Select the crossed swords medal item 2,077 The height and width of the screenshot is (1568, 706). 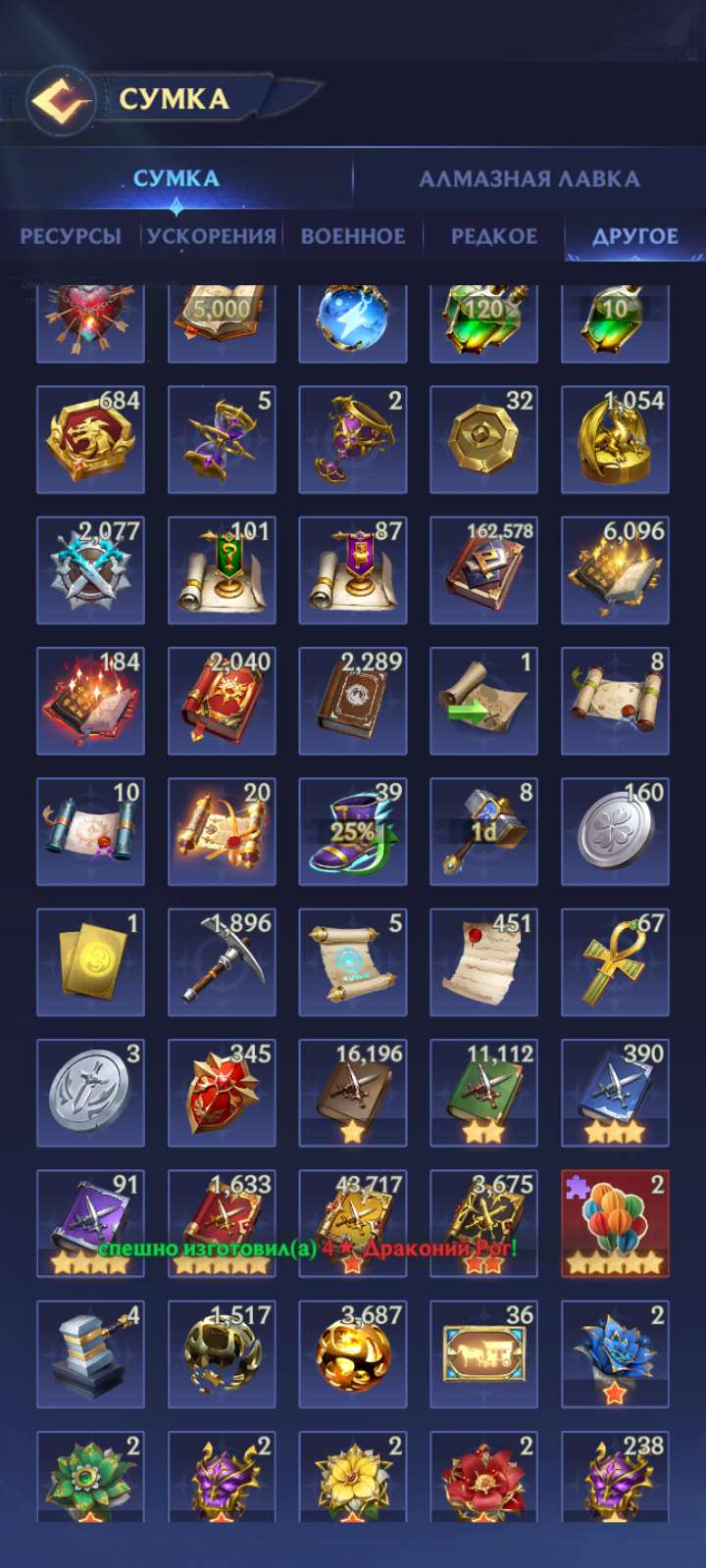click(x=90, y=570)
